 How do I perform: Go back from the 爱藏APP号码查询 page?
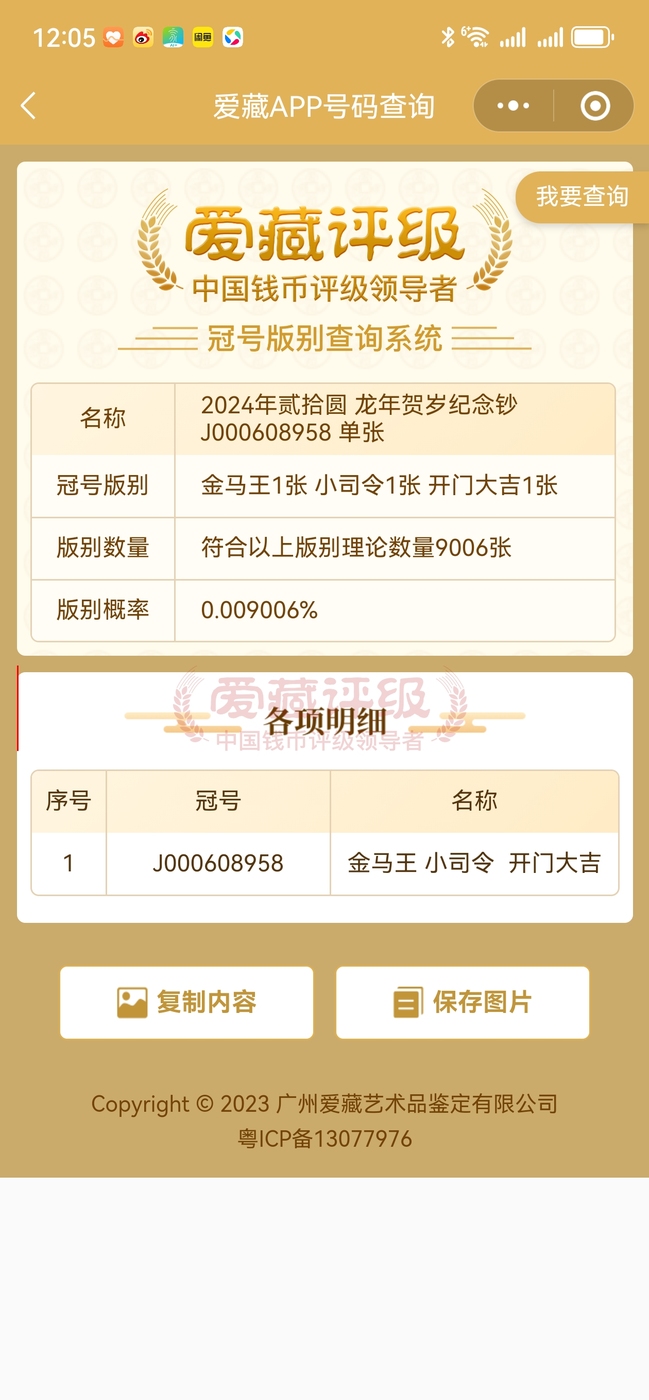click(29, 106)
